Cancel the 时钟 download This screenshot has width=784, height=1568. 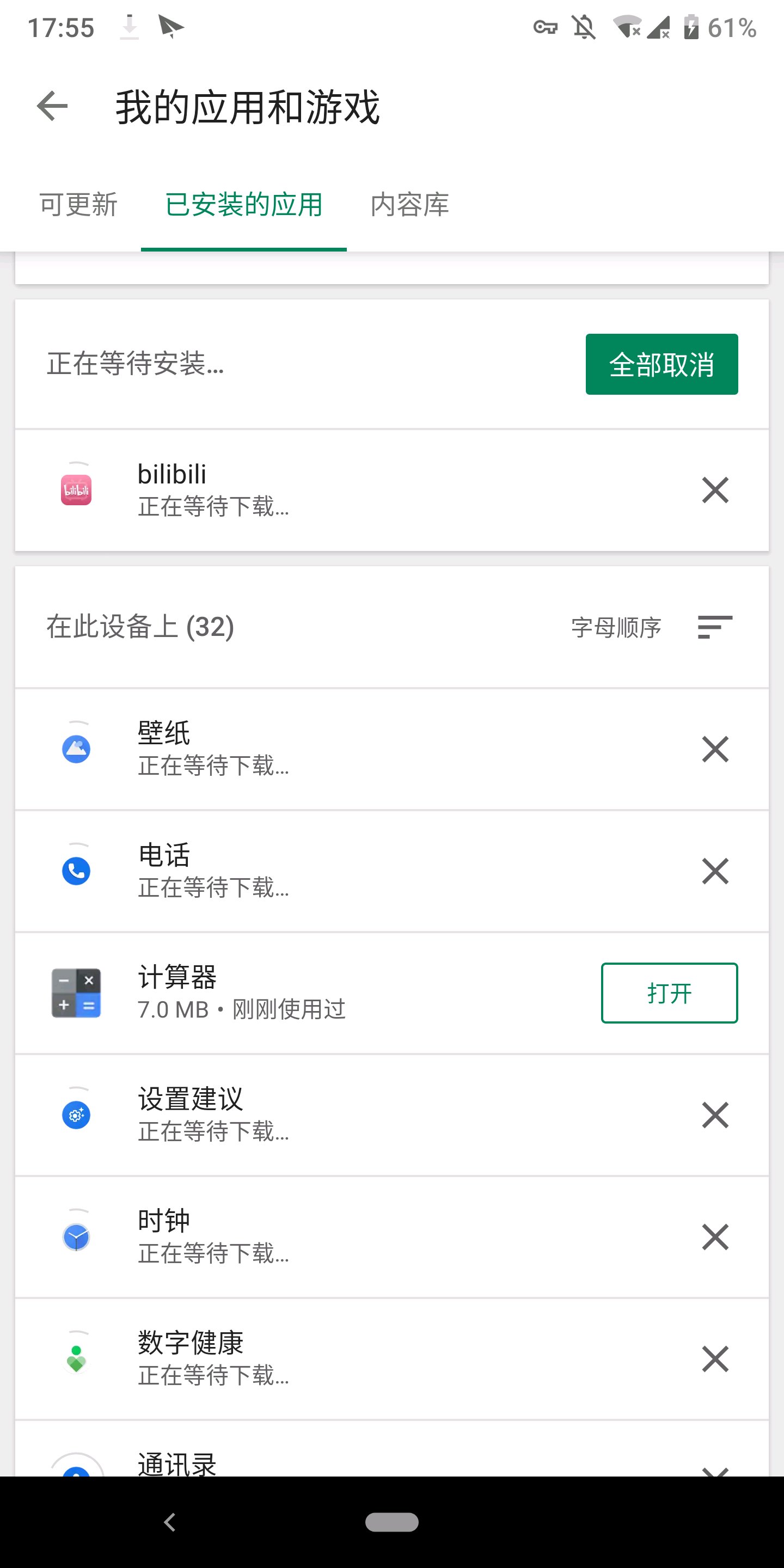[x=715, y=1237]
